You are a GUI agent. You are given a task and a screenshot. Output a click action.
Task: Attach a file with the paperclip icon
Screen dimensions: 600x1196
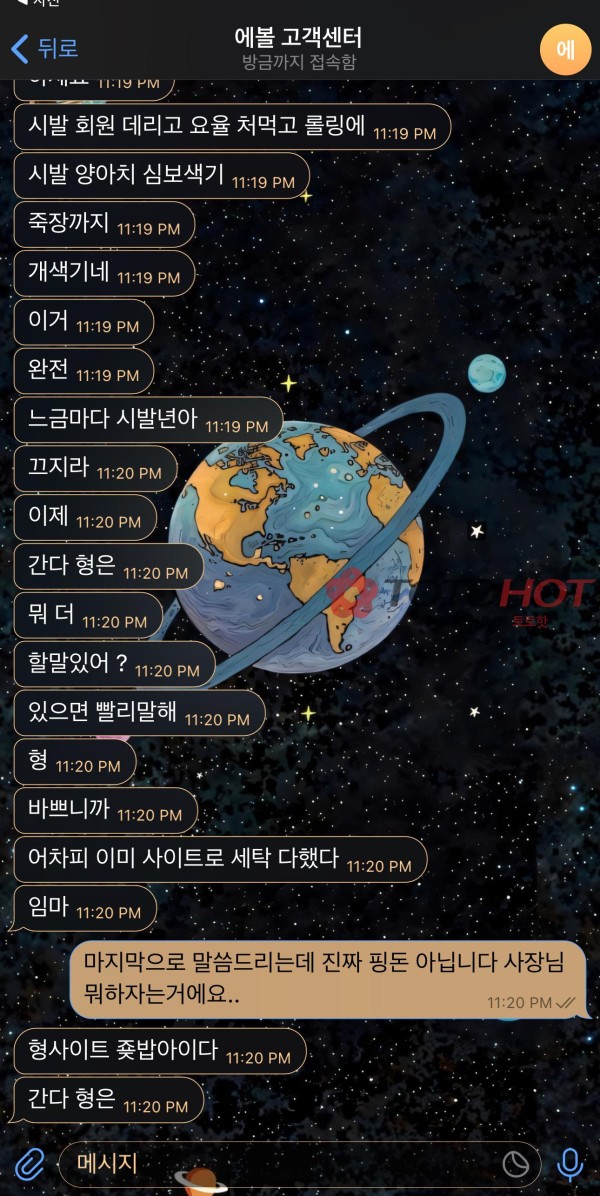[x=30, y=1164]
